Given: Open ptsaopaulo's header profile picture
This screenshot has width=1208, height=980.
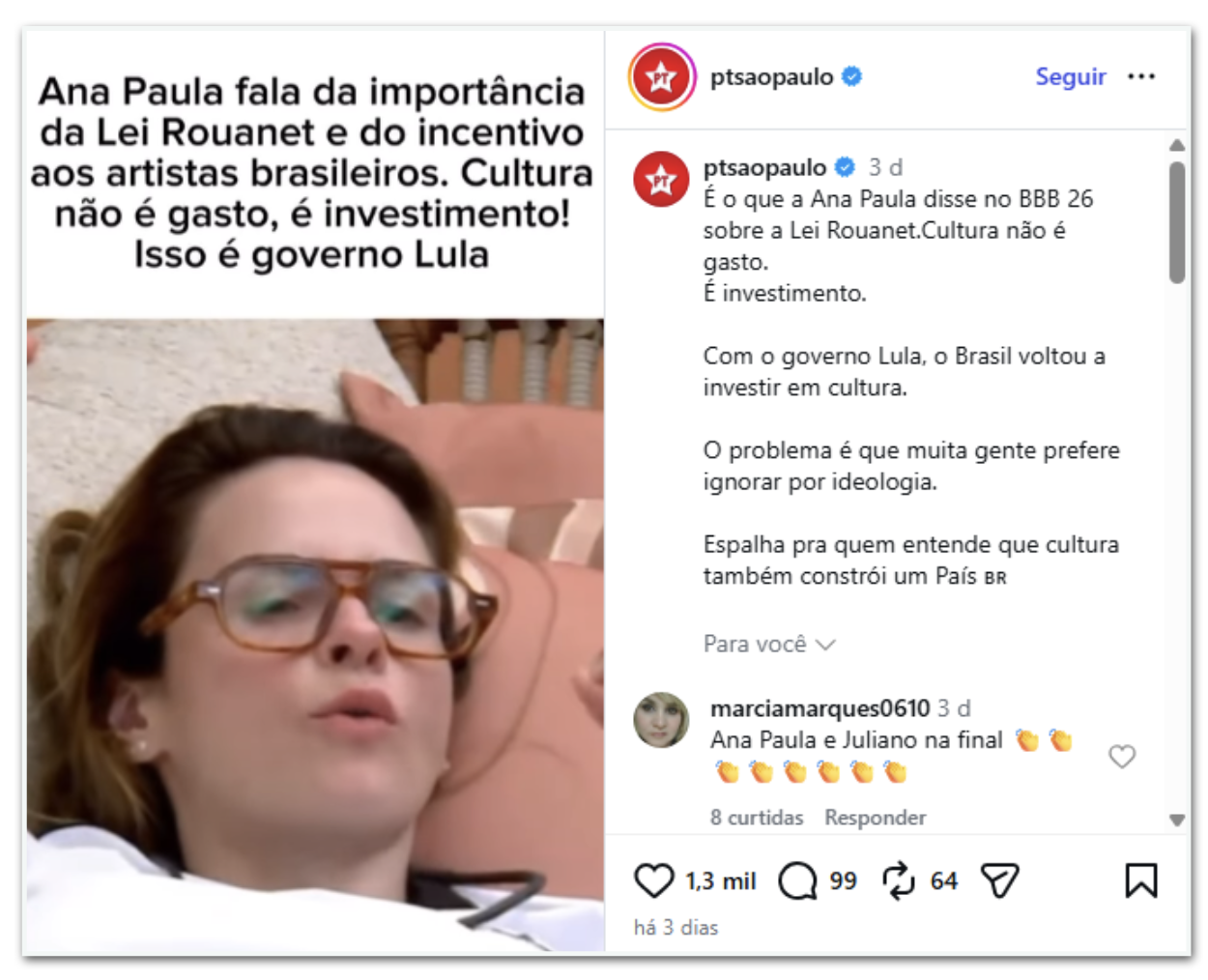Looking at the screenshot, I should 662,77.
